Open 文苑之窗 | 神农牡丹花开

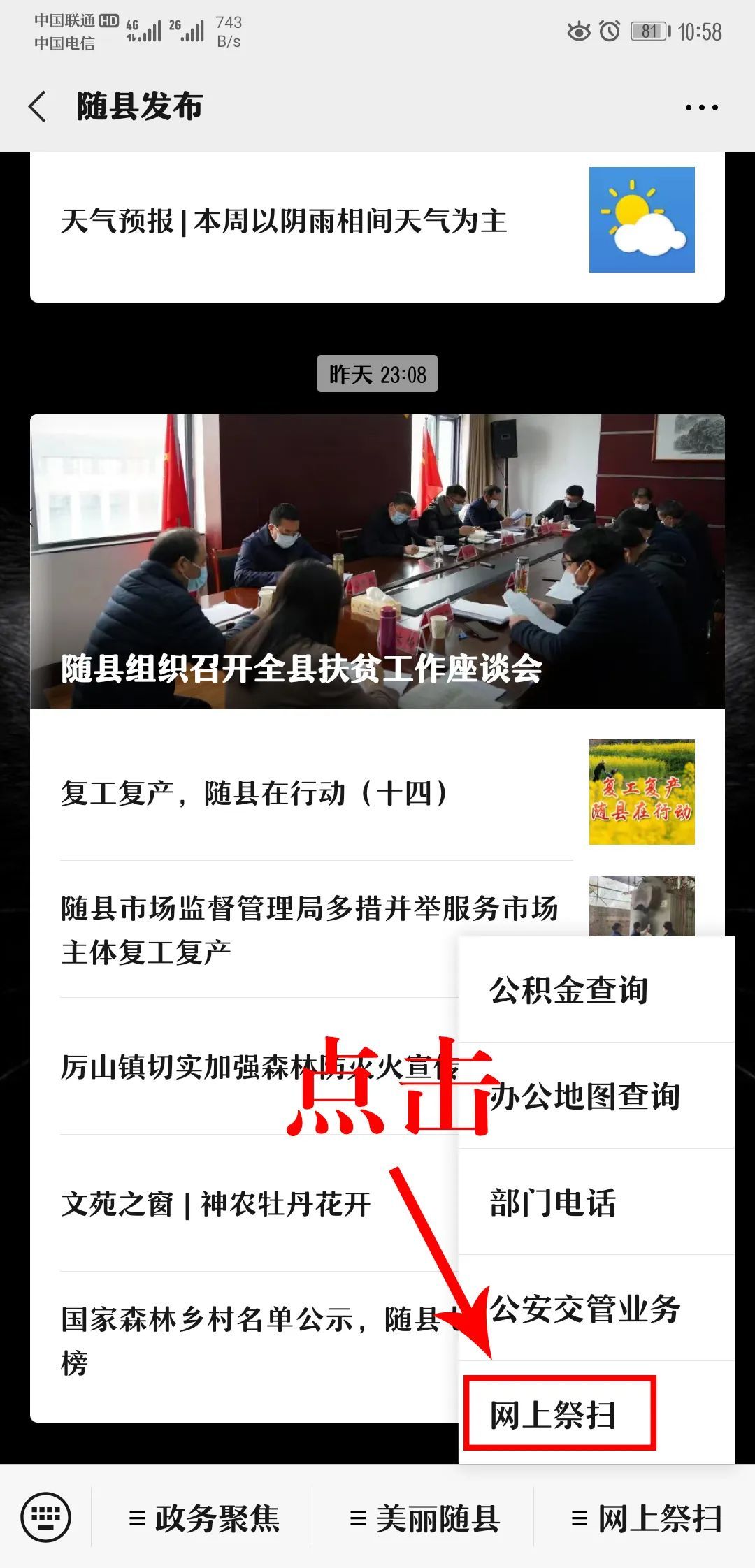point(217,1204)
